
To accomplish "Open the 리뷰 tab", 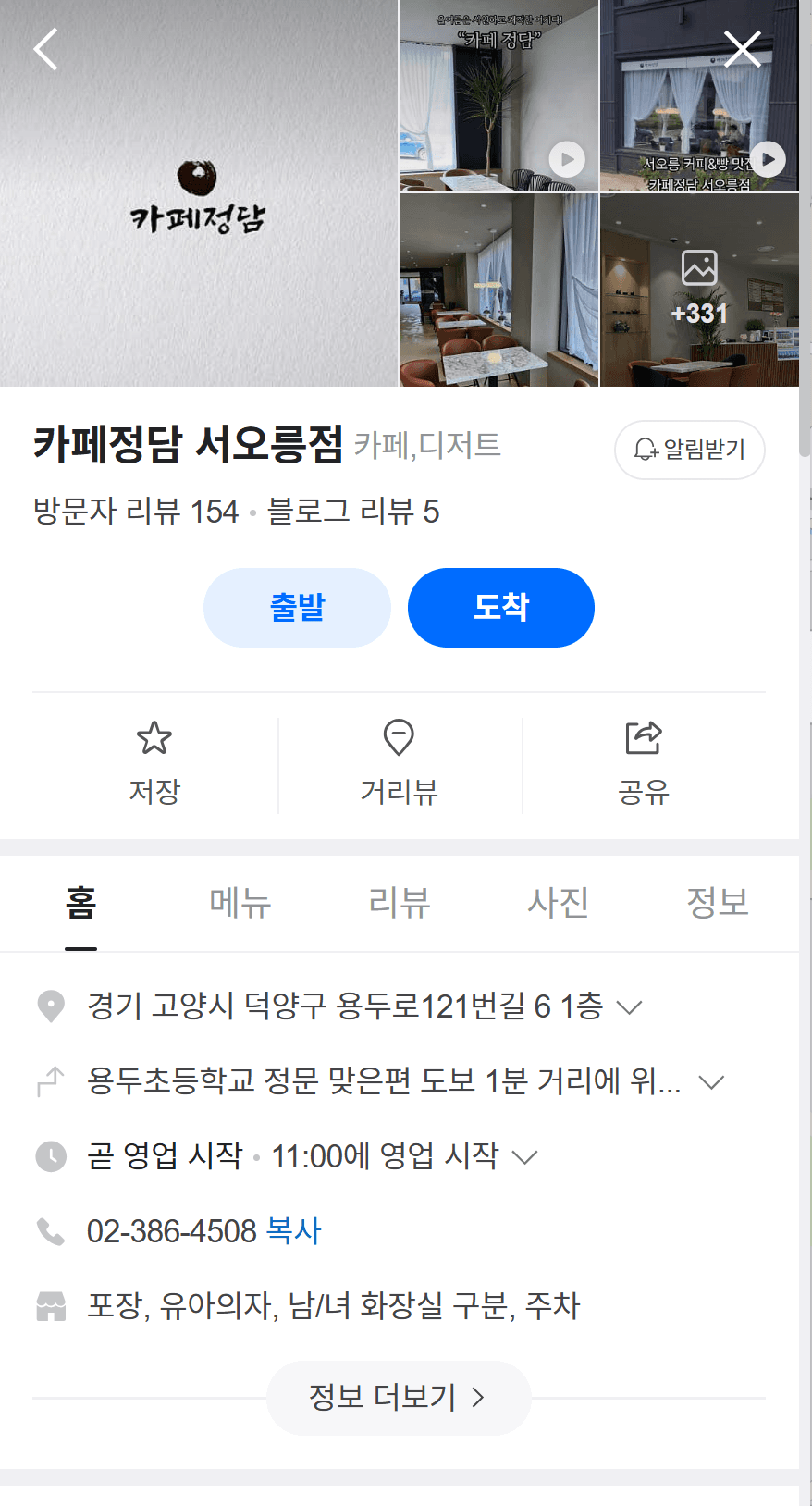I will click(399, 904).
